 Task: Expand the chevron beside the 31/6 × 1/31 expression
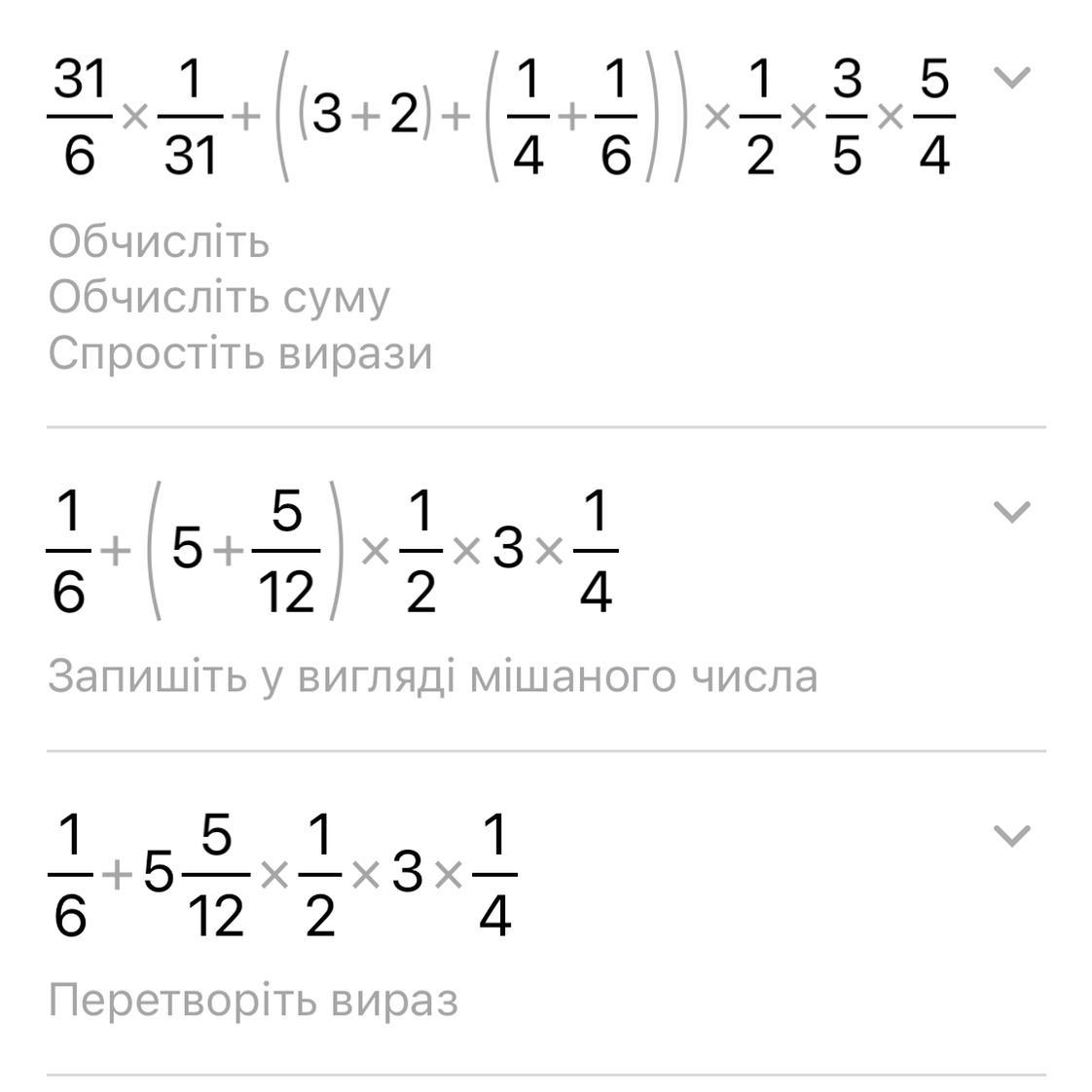(1011, 78)
